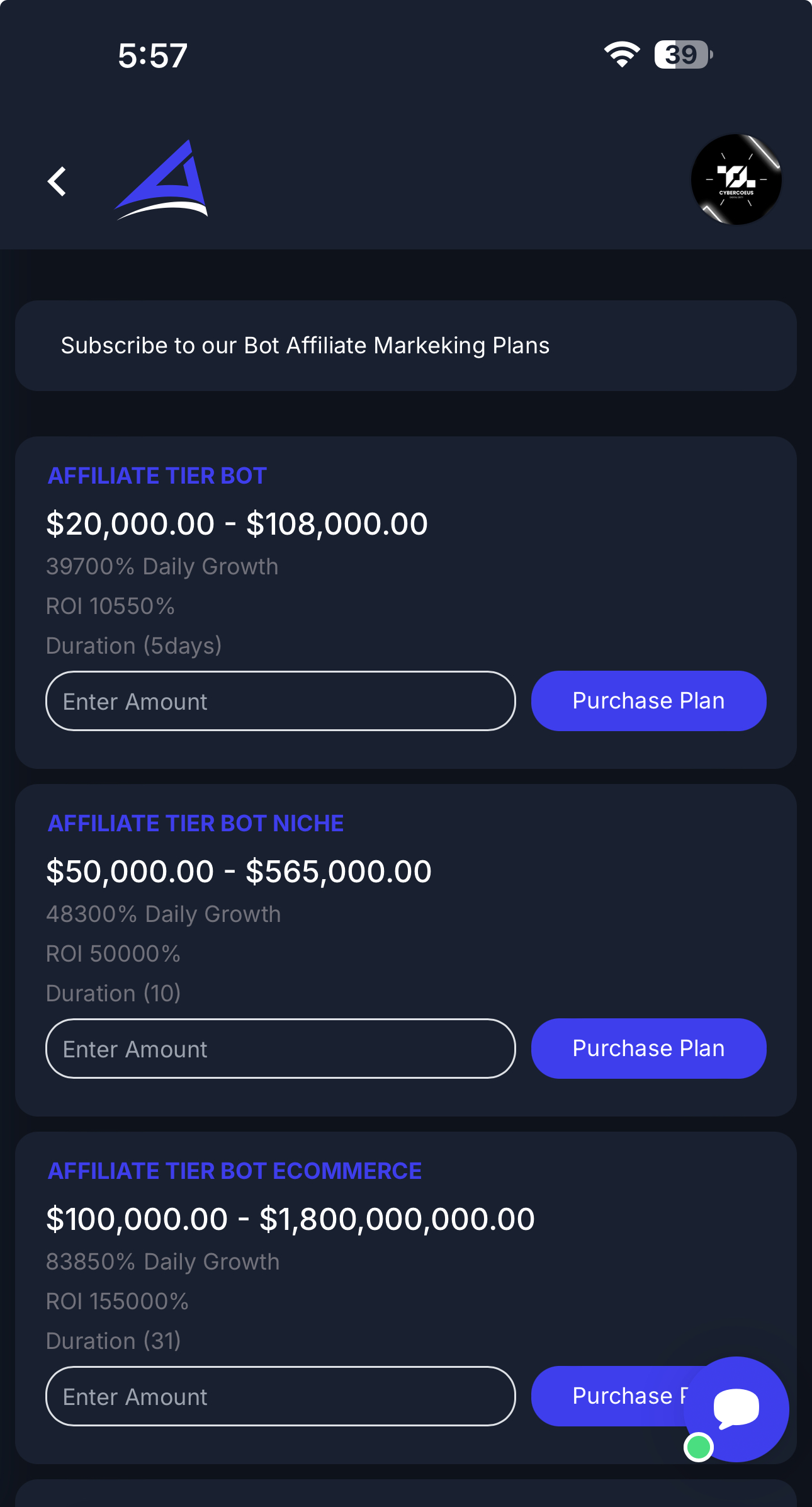This screenshot has width=812, height=1507.
Task: Select amount field for Affiliate Tier Bot Ecommerce
Action: 281,1396
